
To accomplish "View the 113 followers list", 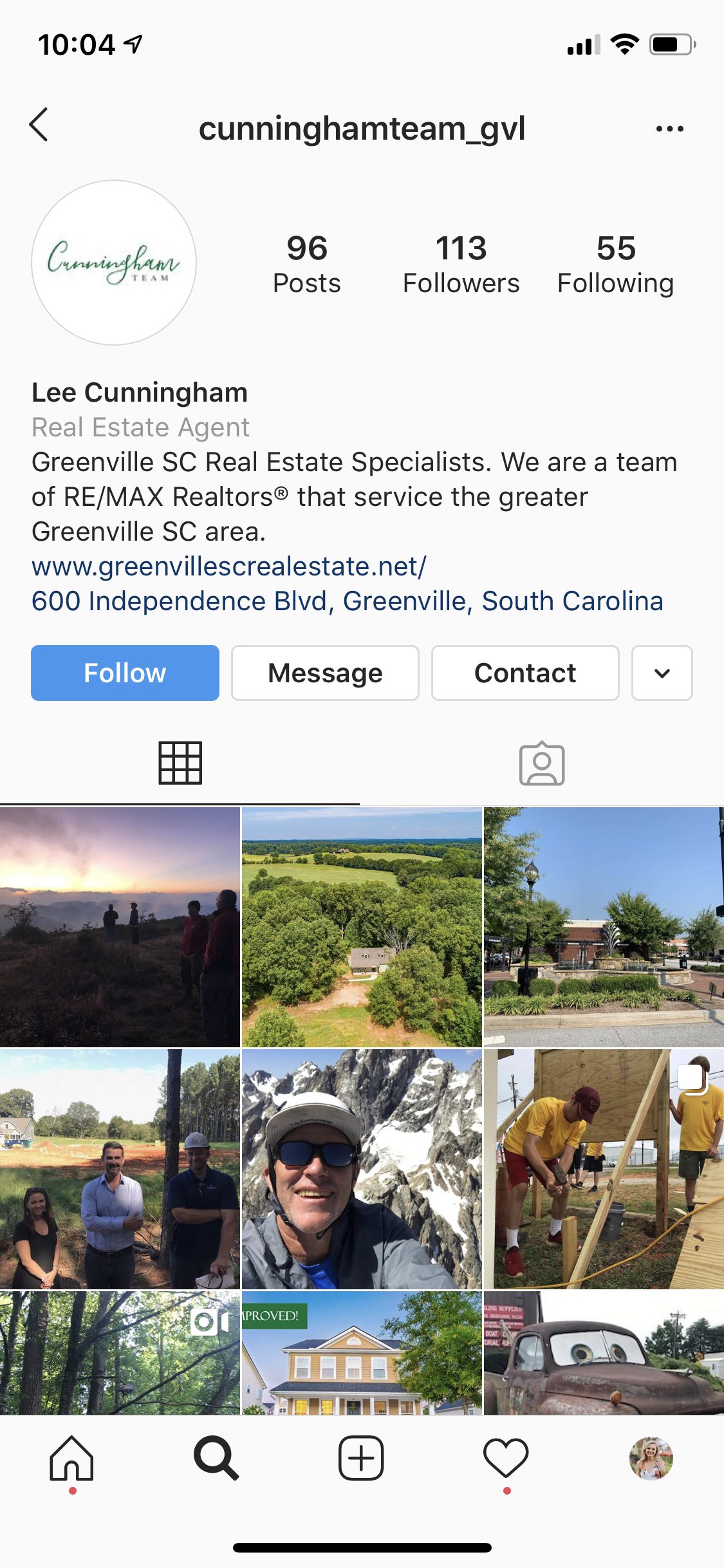I will (x=461, y=264).
